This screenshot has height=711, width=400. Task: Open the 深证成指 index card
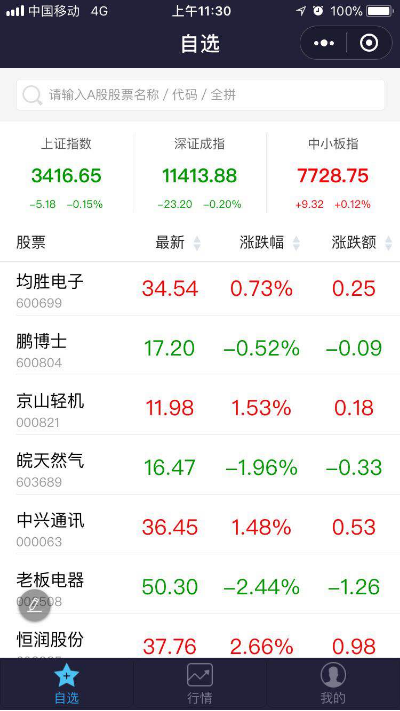[x=200, y=174]
